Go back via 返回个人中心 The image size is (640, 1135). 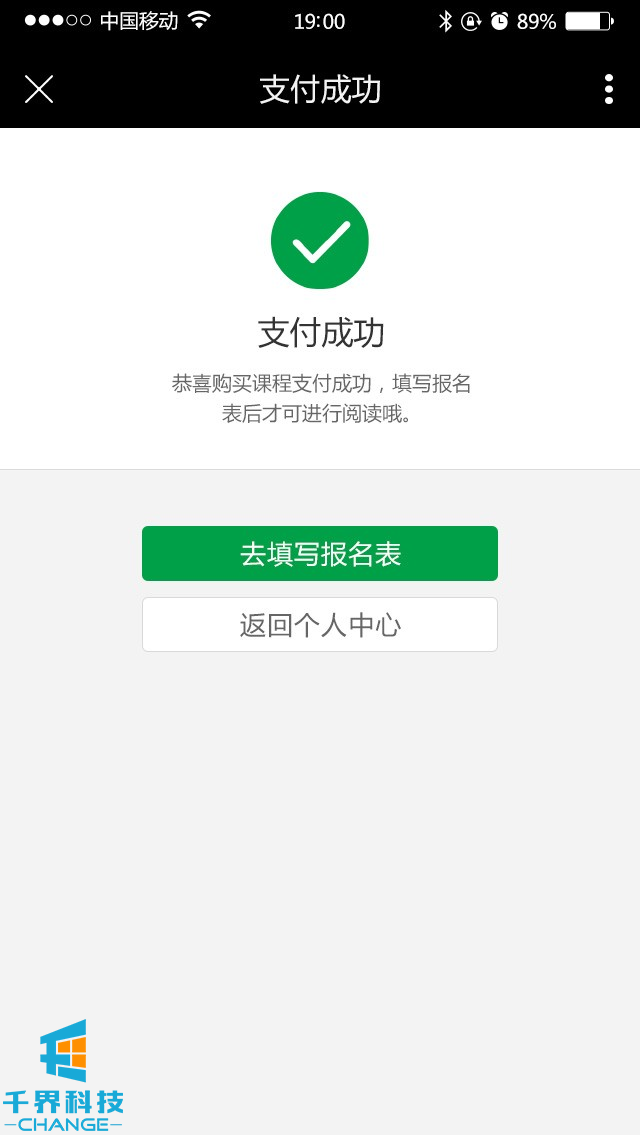click(320, 625)
